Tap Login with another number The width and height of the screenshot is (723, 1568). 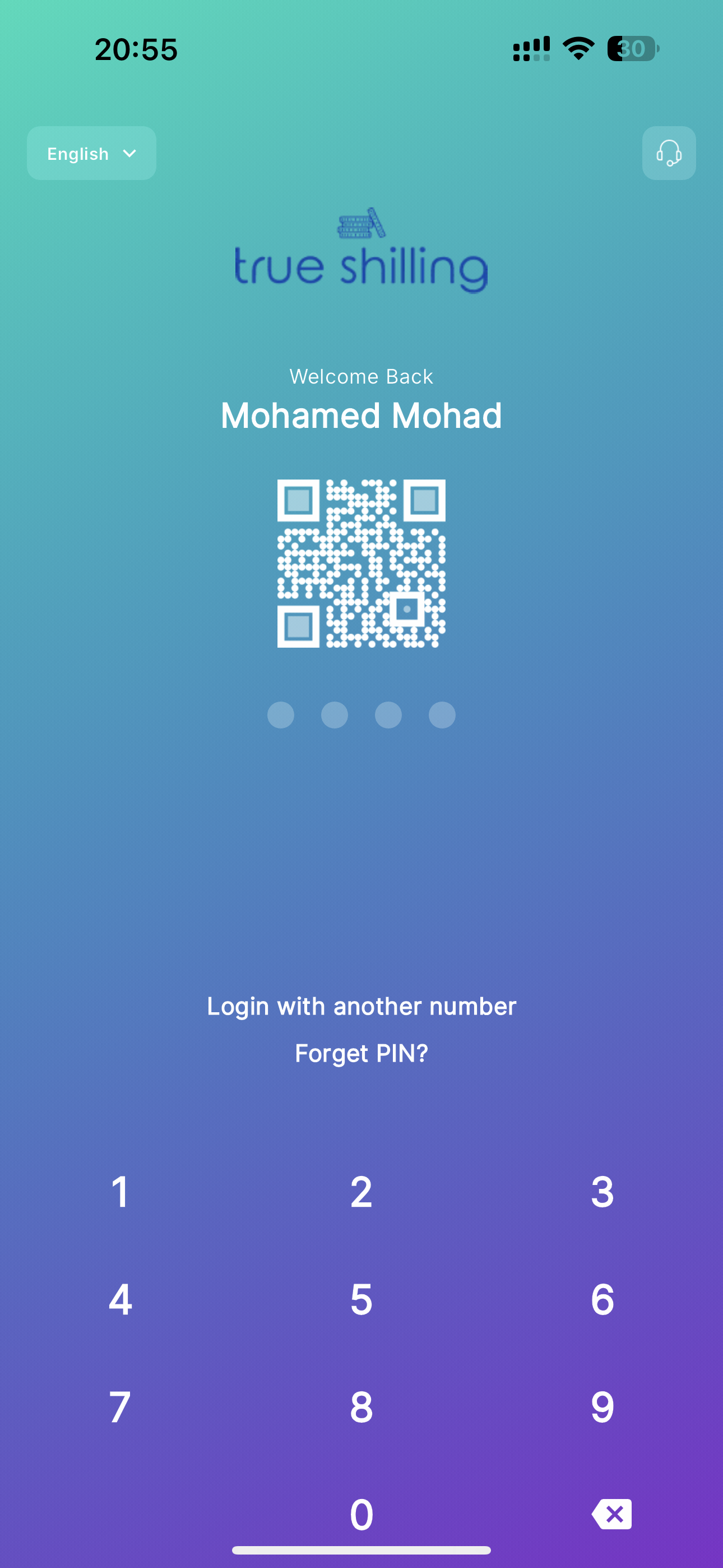[361, 1006]
